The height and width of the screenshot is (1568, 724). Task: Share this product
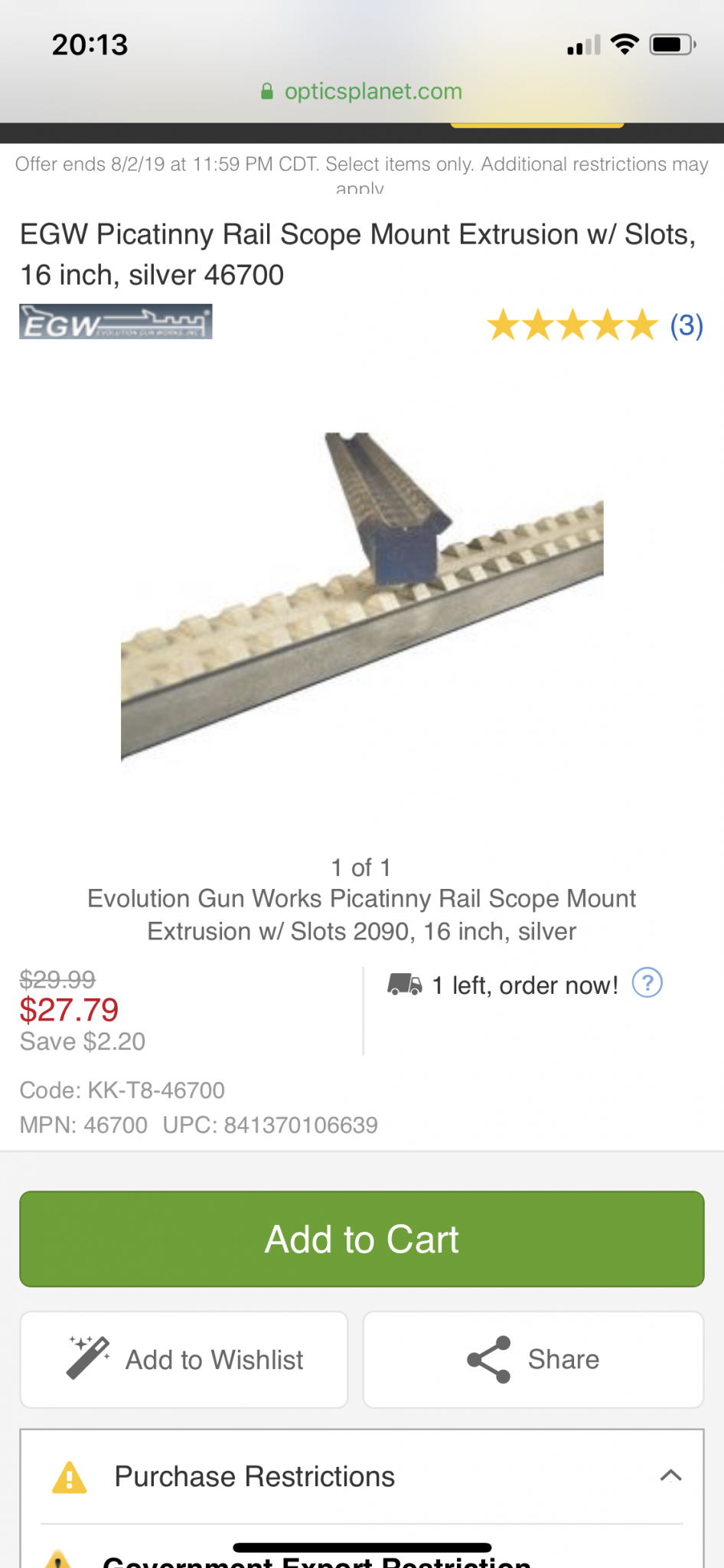533,1360
